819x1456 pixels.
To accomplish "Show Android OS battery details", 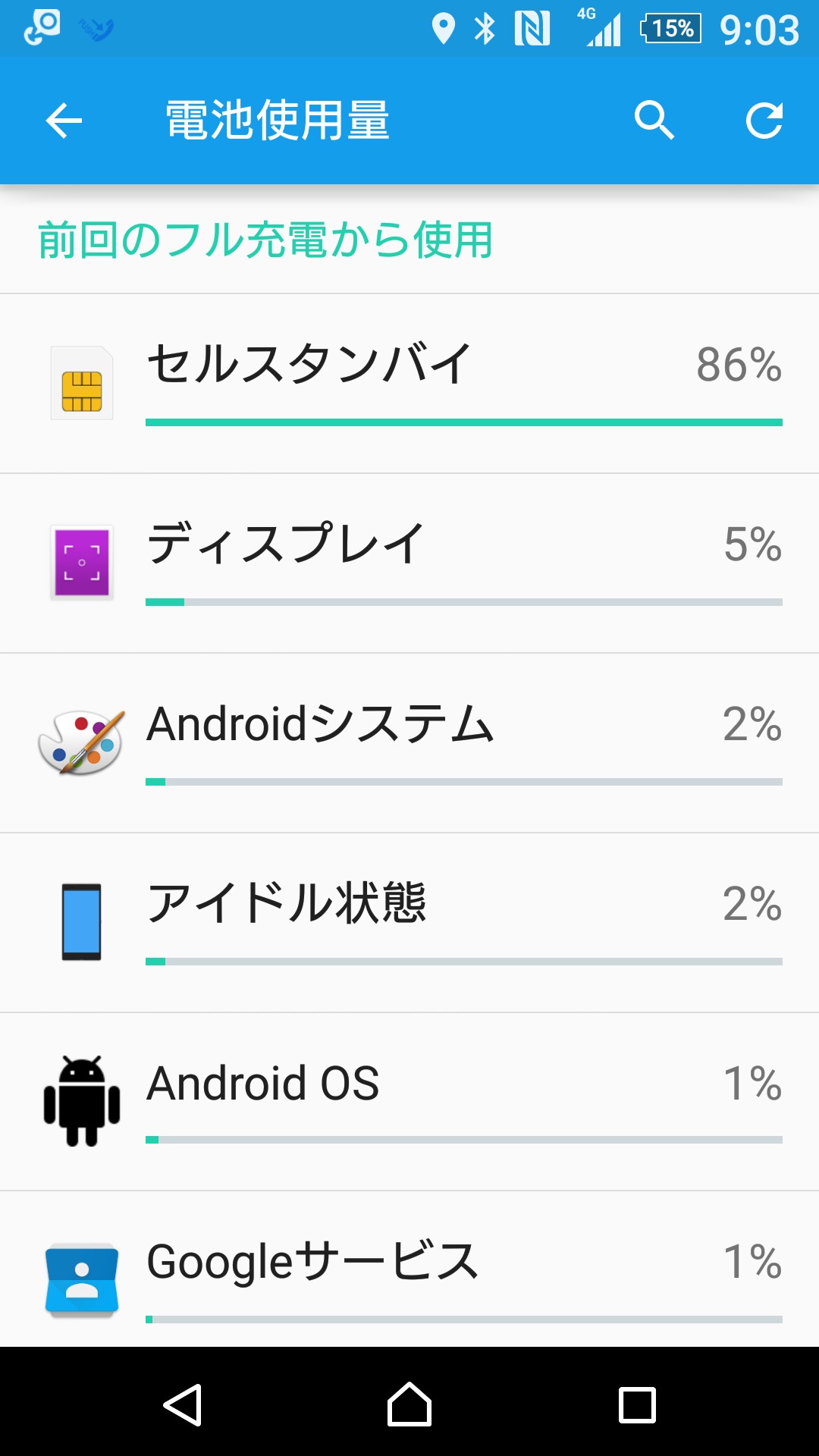I will click(409, 1102).
